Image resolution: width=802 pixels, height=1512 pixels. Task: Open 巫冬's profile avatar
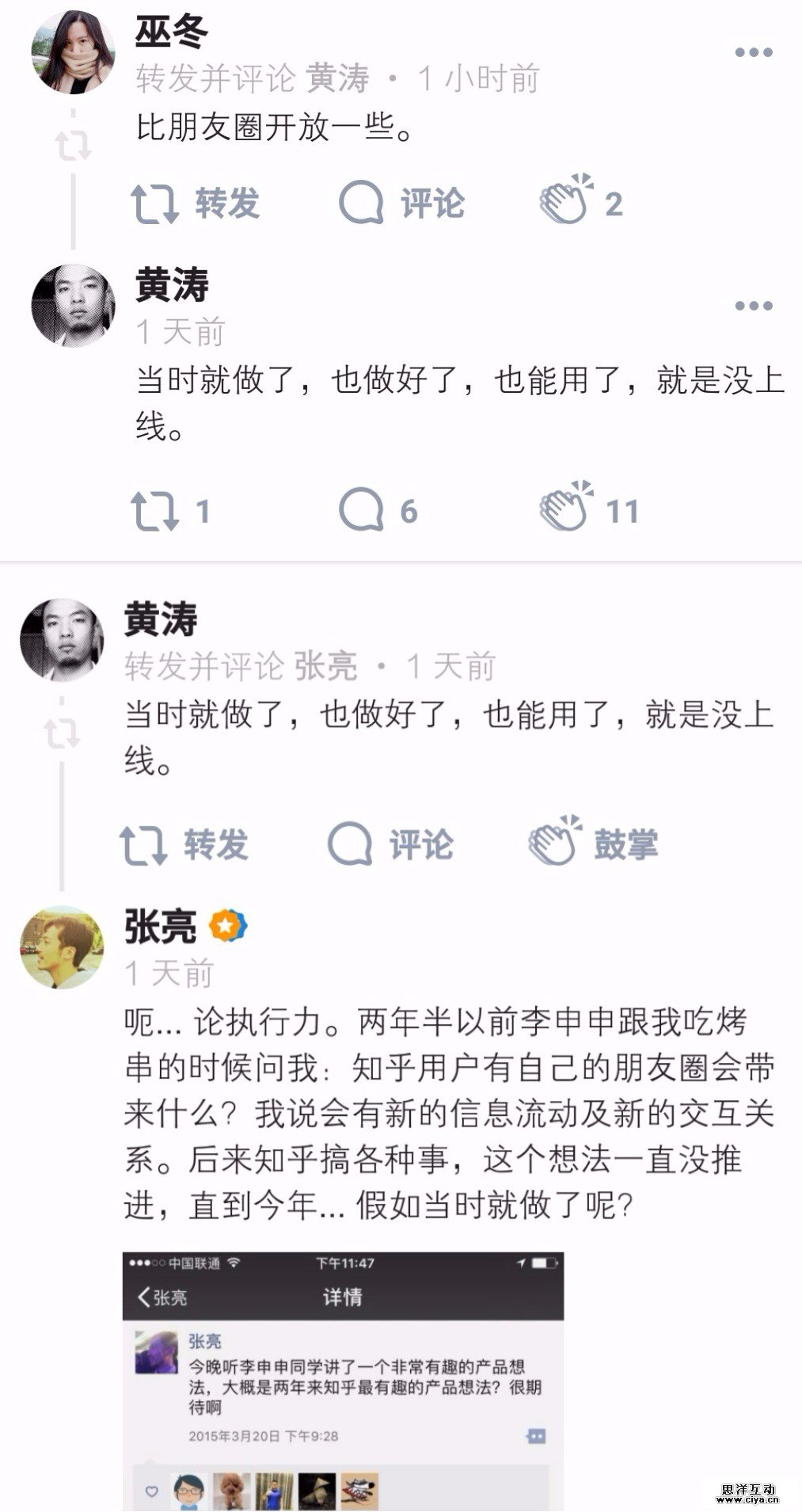click(73, 52)
